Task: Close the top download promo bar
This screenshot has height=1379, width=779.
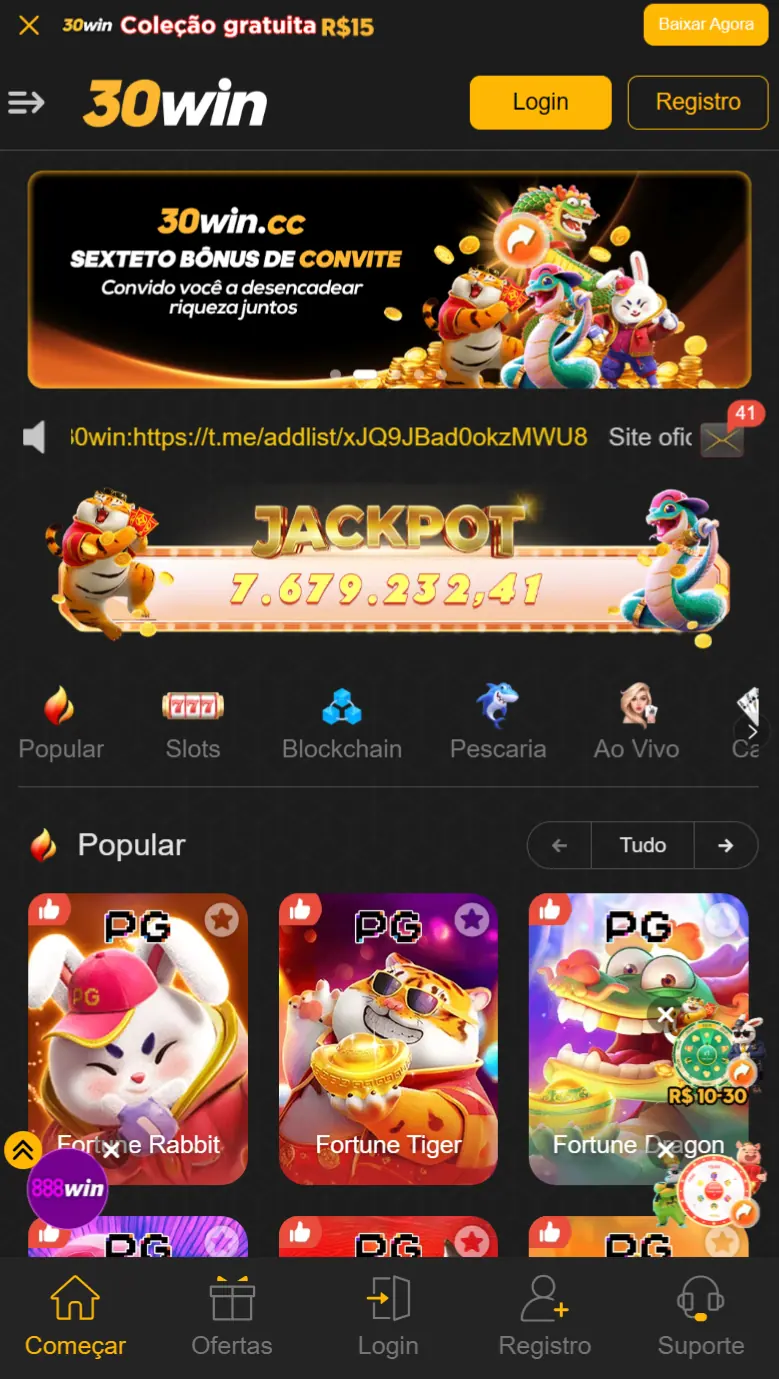Action: (29, 26)
